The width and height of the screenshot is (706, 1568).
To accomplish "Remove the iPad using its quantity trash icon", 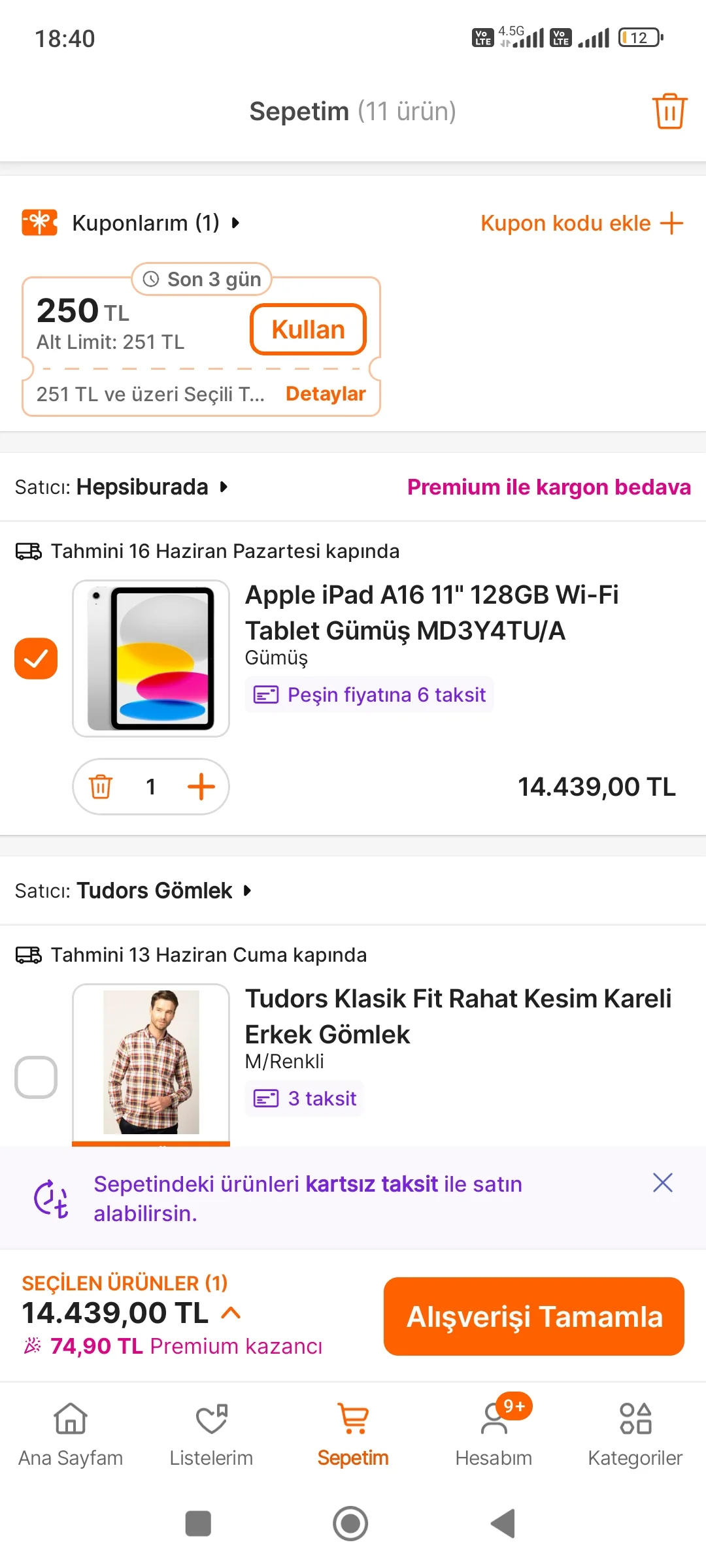I will pos(101,787).
